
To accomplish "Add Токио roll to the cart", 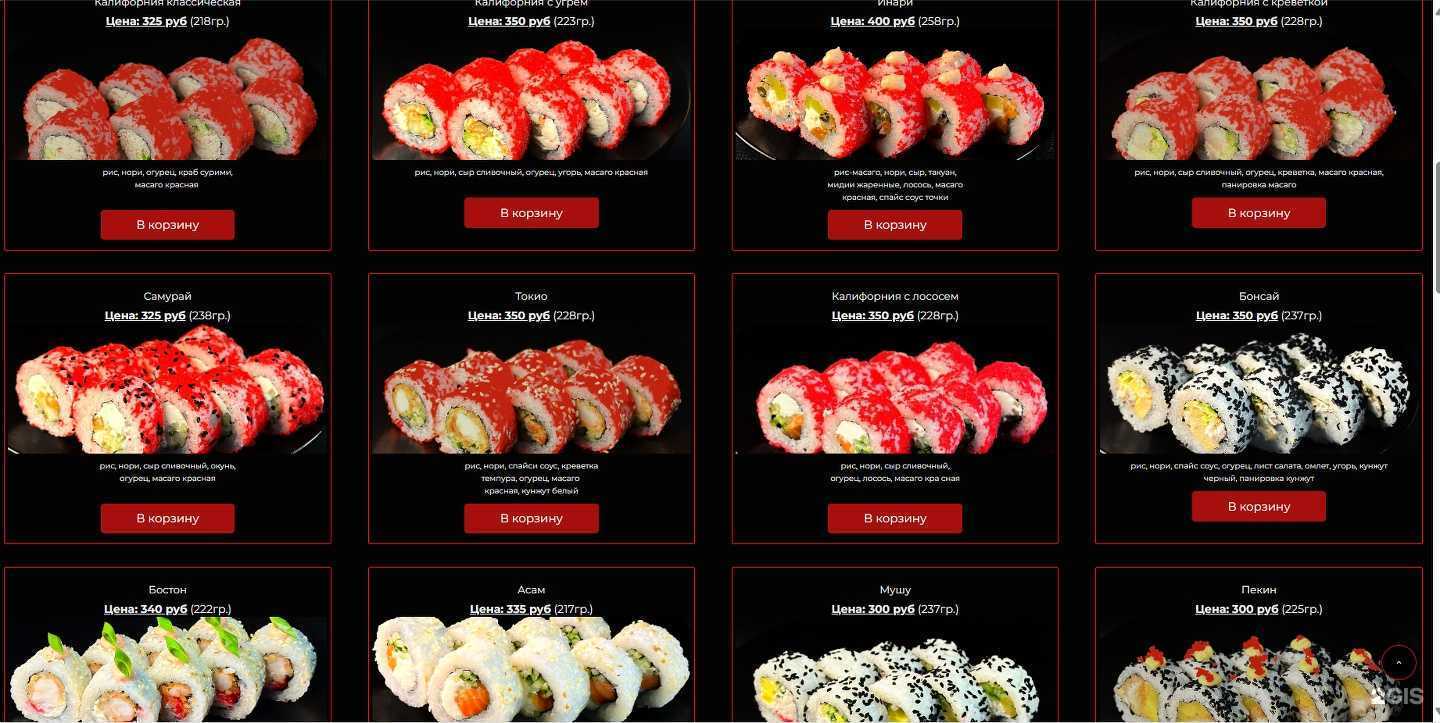I will pos(531,518).
